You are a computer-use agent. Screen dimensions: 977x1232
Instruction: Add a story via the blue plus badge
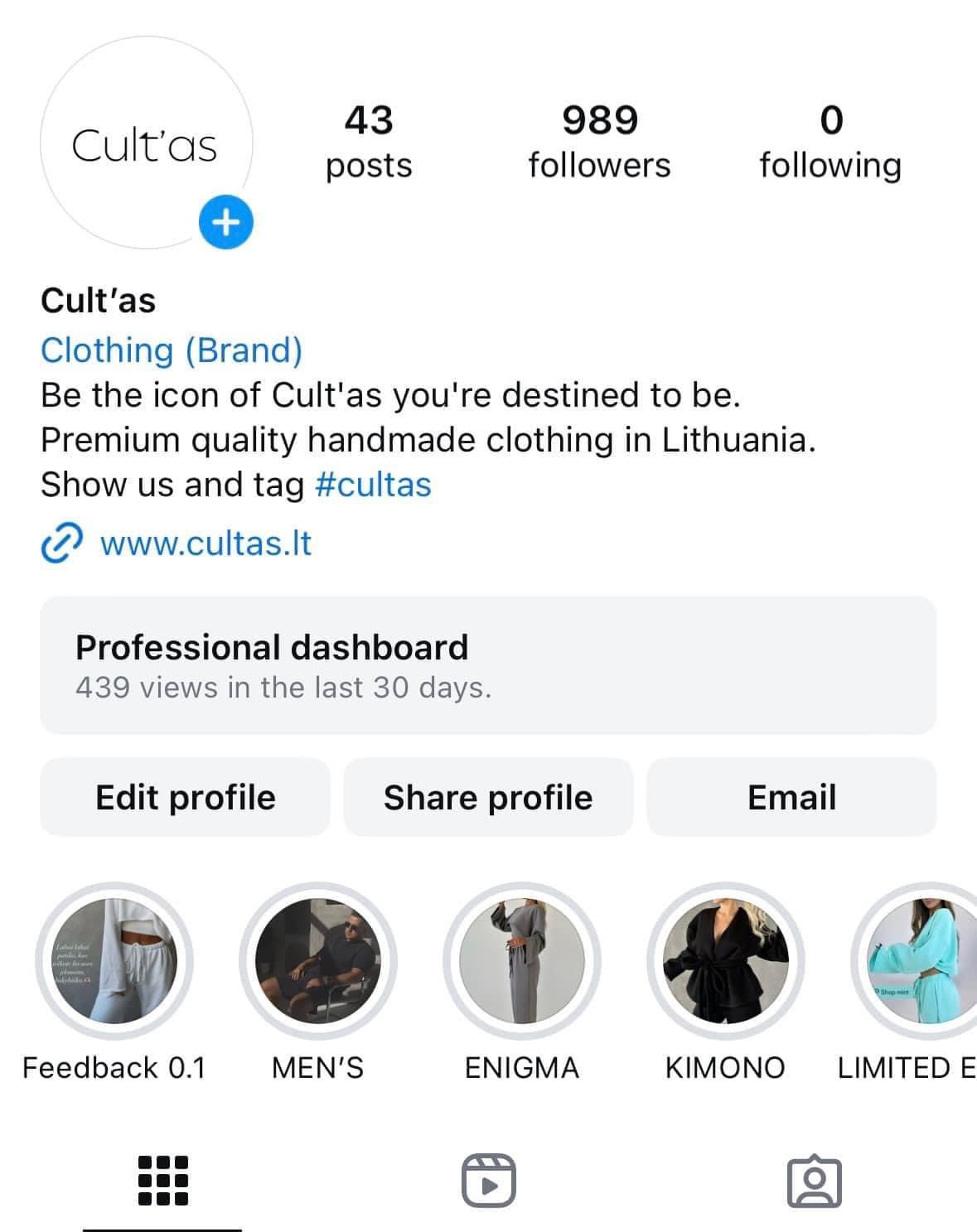225,223
